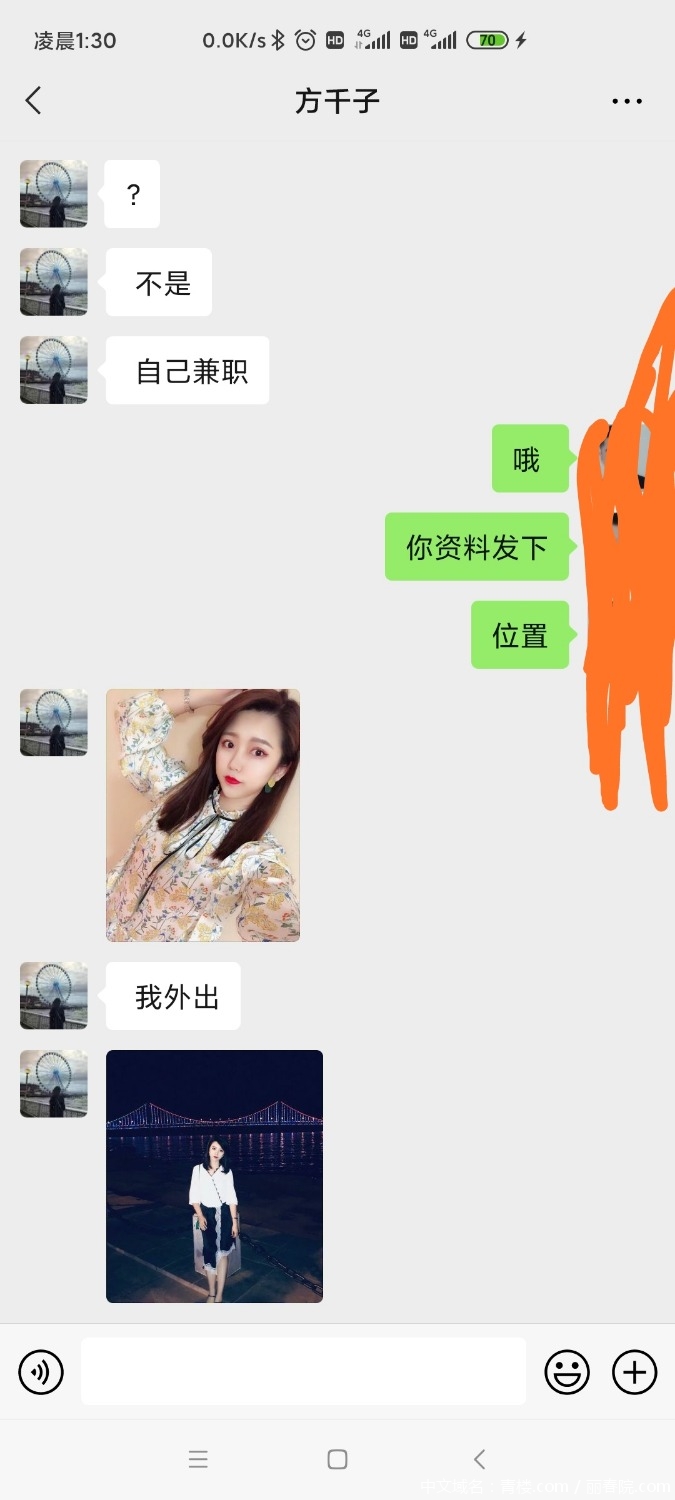Image resolution: width=675 pixels, height=1500 pixels.
Task: View the night bridge photo message
Action: 214,1176
